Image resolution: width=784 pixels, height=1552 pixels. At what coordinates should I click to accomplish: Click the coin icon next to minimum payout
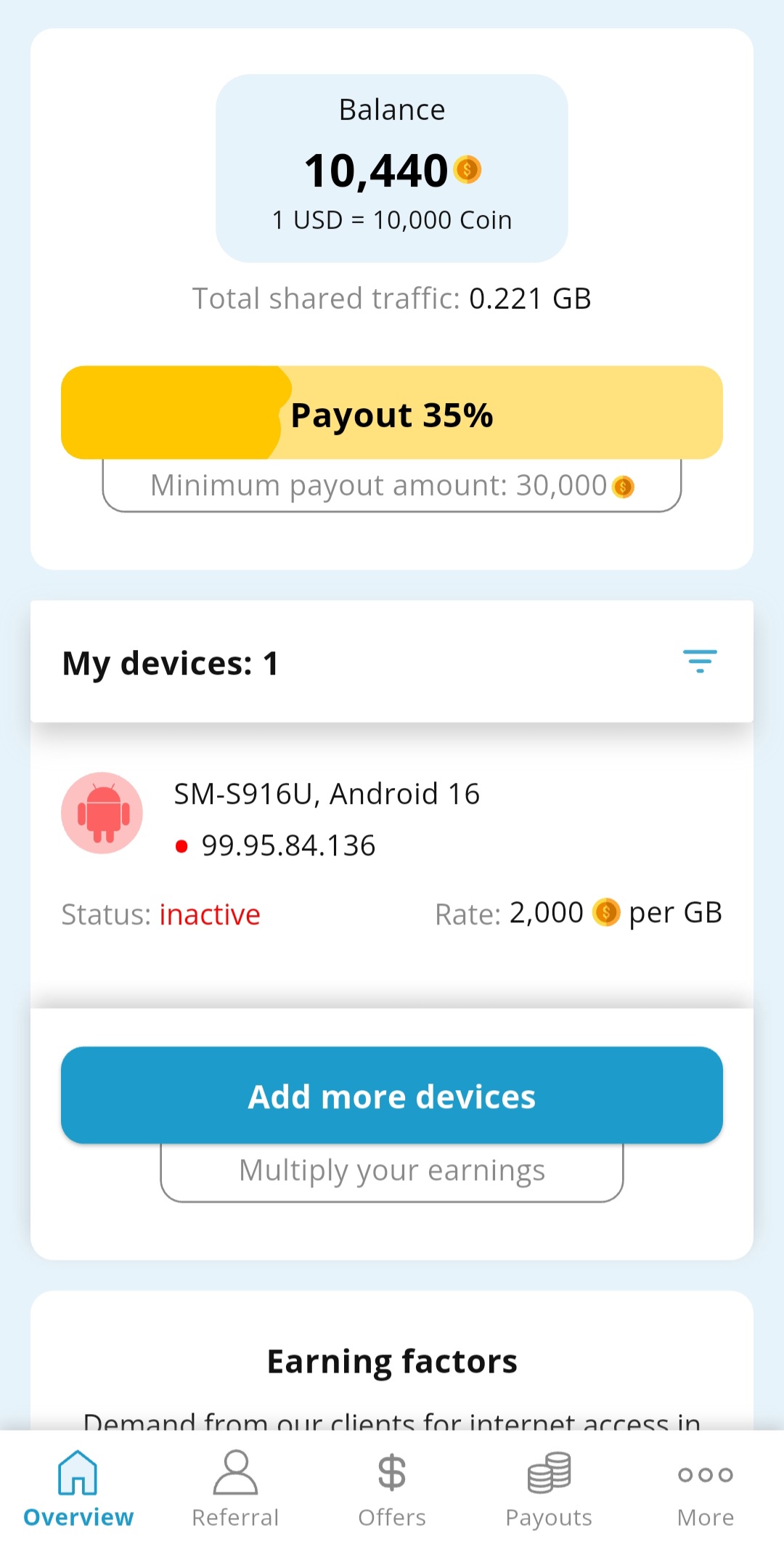[x=623, y=485]
